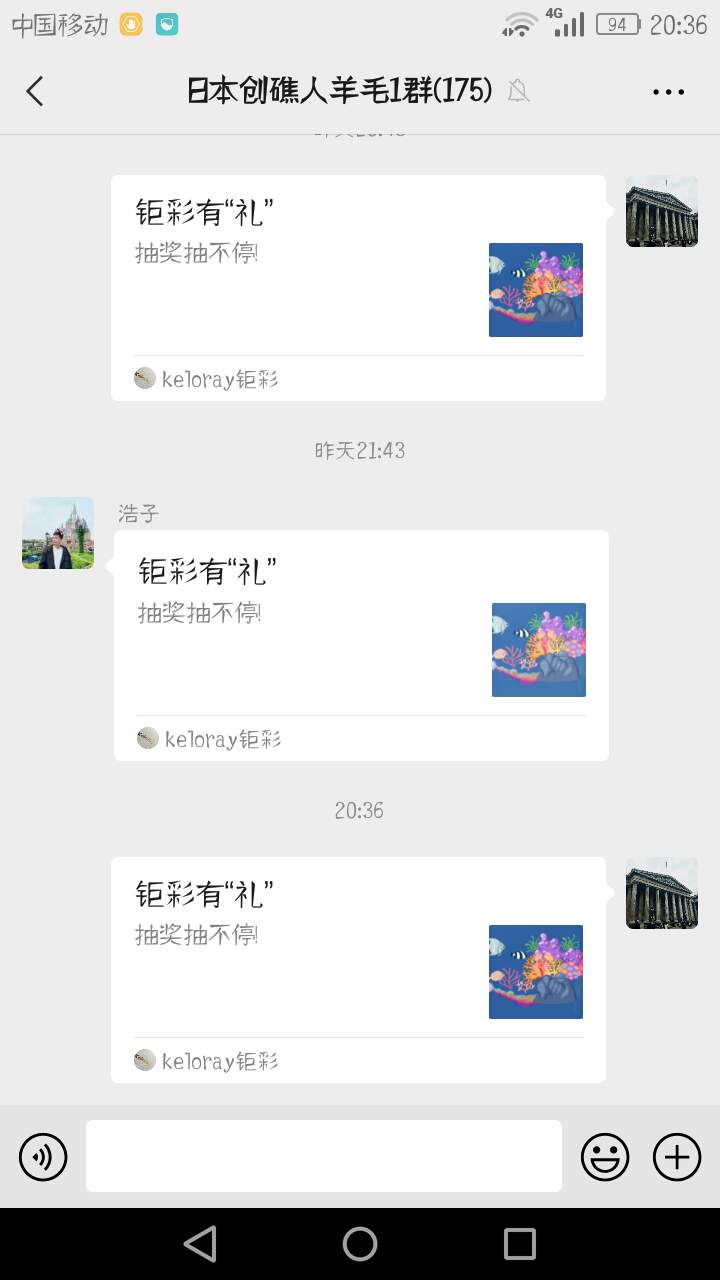This screenshot has height=1280, width=720.
Task: View 浩子's profile avatar
Action: point(58,533)
